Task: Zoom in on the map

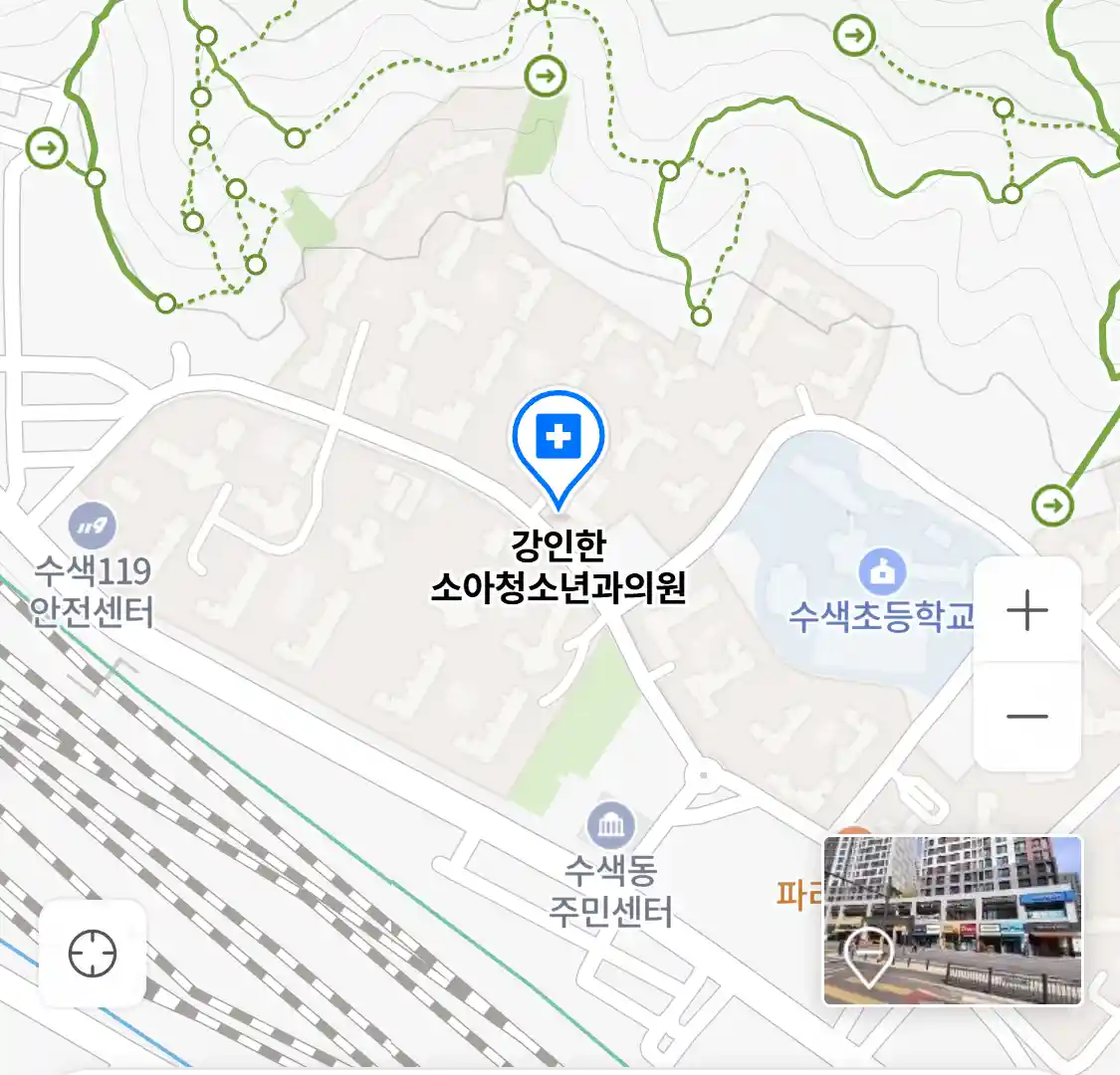Action: pos(1026,610)
